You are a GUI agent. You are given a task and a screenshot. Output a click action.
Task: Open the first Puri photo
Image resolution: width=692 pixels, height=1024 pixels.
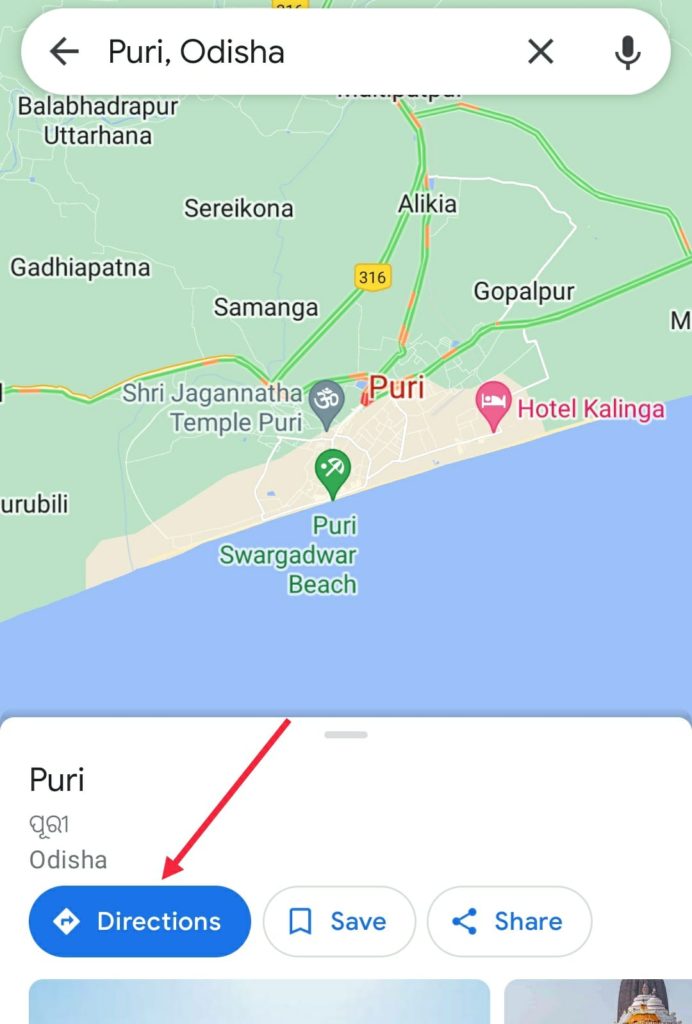pyautogui.click(x=259, y=1002)
